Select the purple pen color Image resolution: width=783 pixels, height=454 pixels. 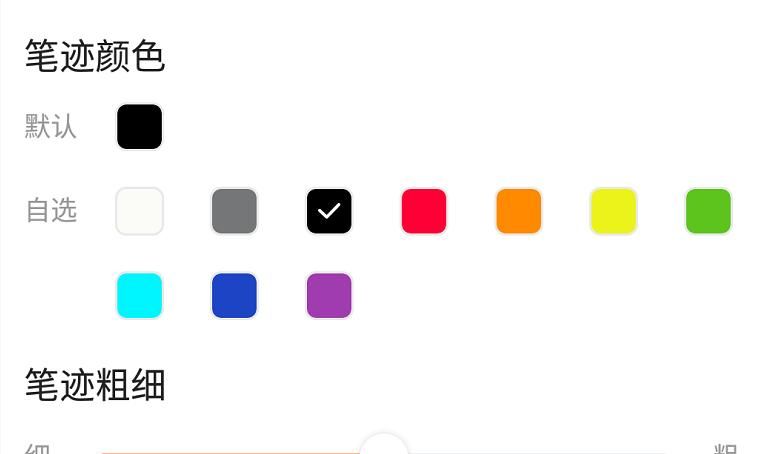(x=329, y=296)
